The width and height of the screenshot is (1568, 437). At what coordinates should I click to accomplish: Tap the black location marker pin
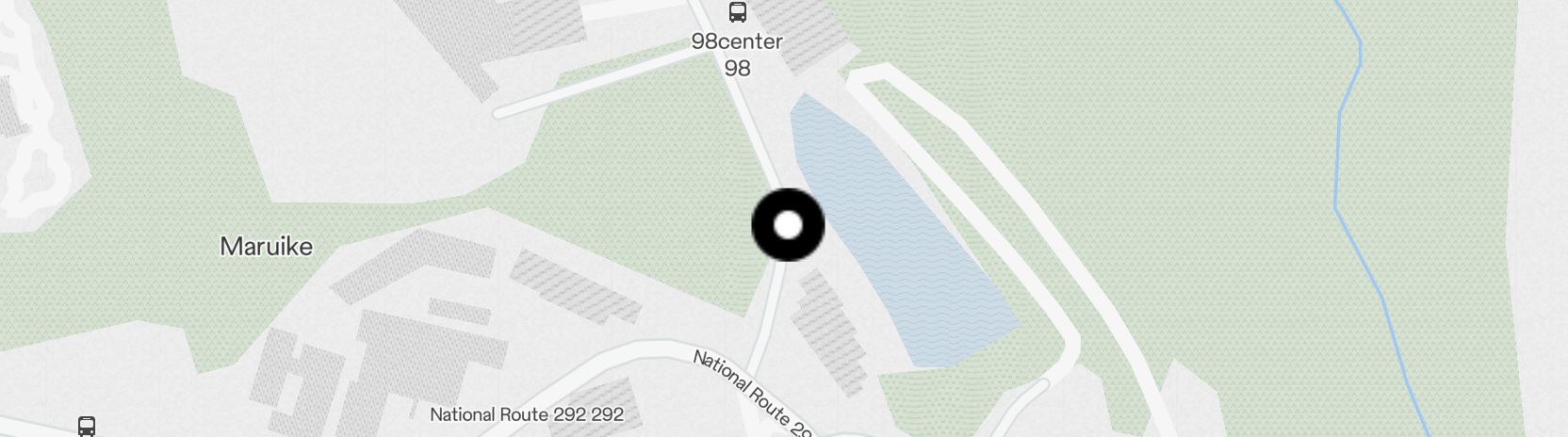788,225
